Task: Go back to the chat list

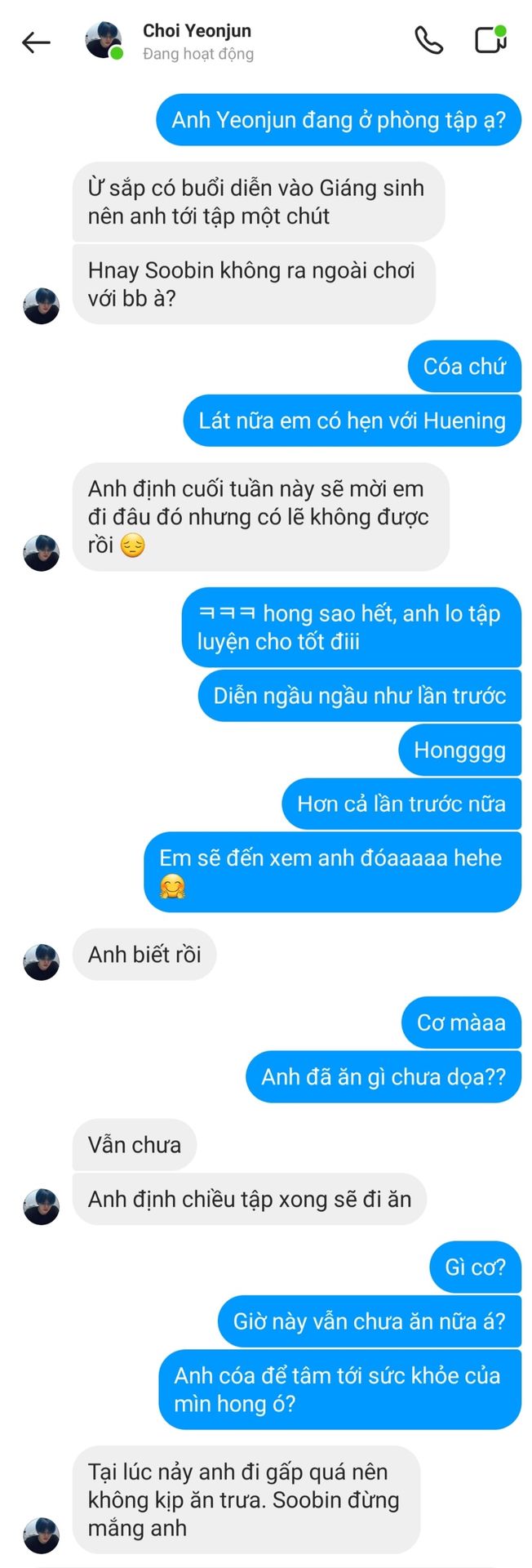Action: (36, 42)
